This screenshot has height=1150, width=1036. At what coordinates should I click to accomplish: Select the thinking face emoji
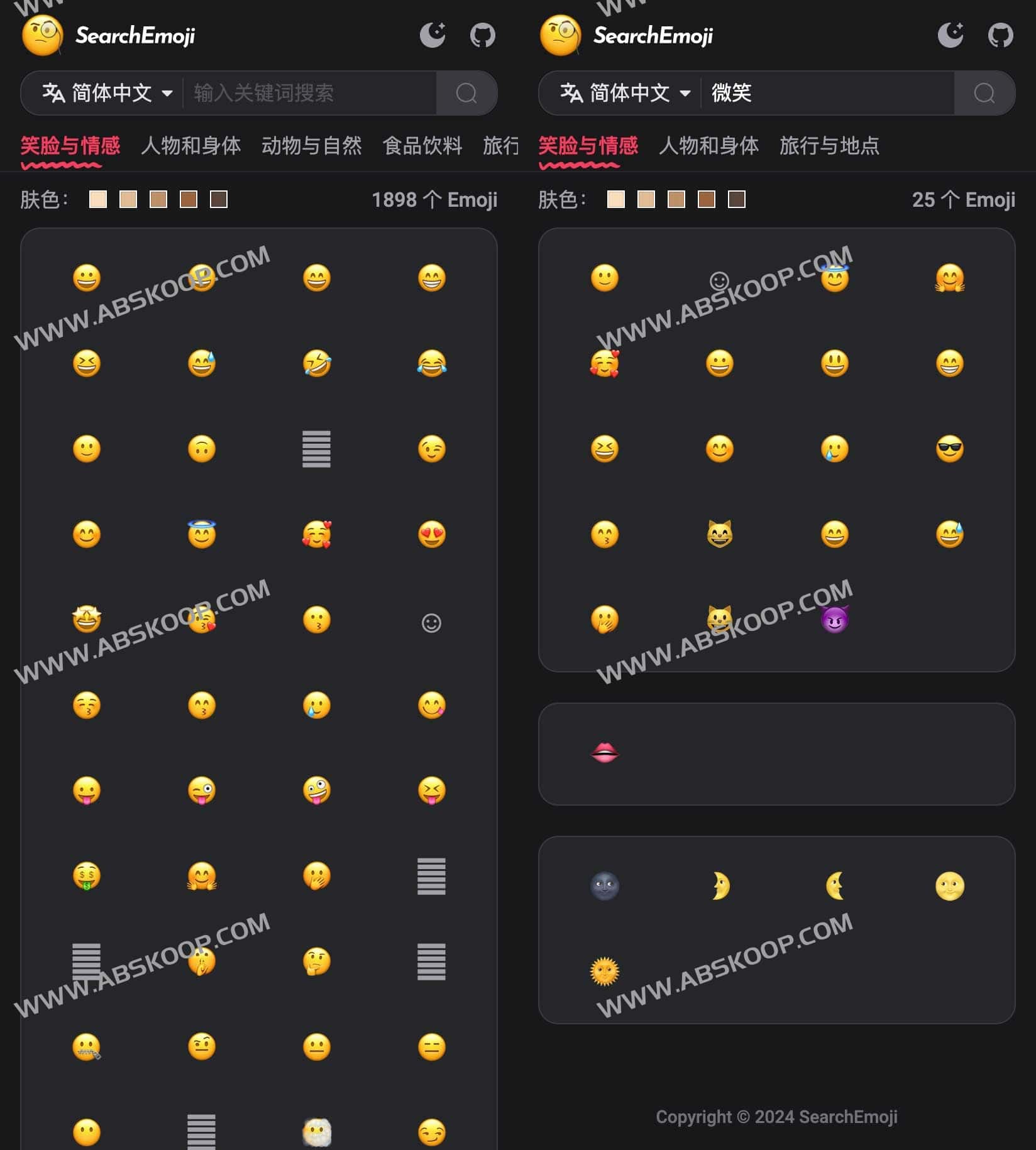[x=316, y=961]
